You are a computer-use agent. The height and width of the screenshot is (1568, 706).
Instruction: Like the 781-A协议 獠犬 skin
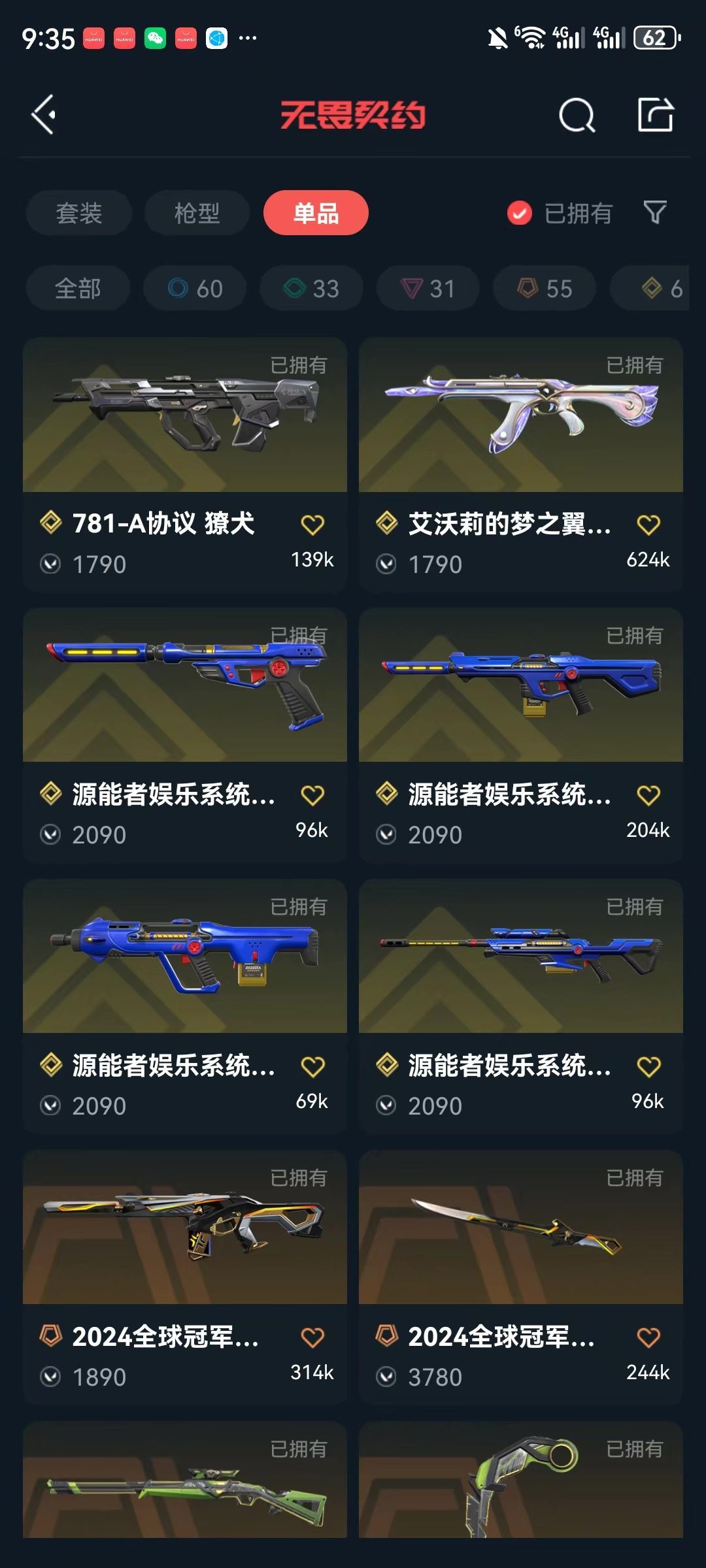click(x=312, y=525)
